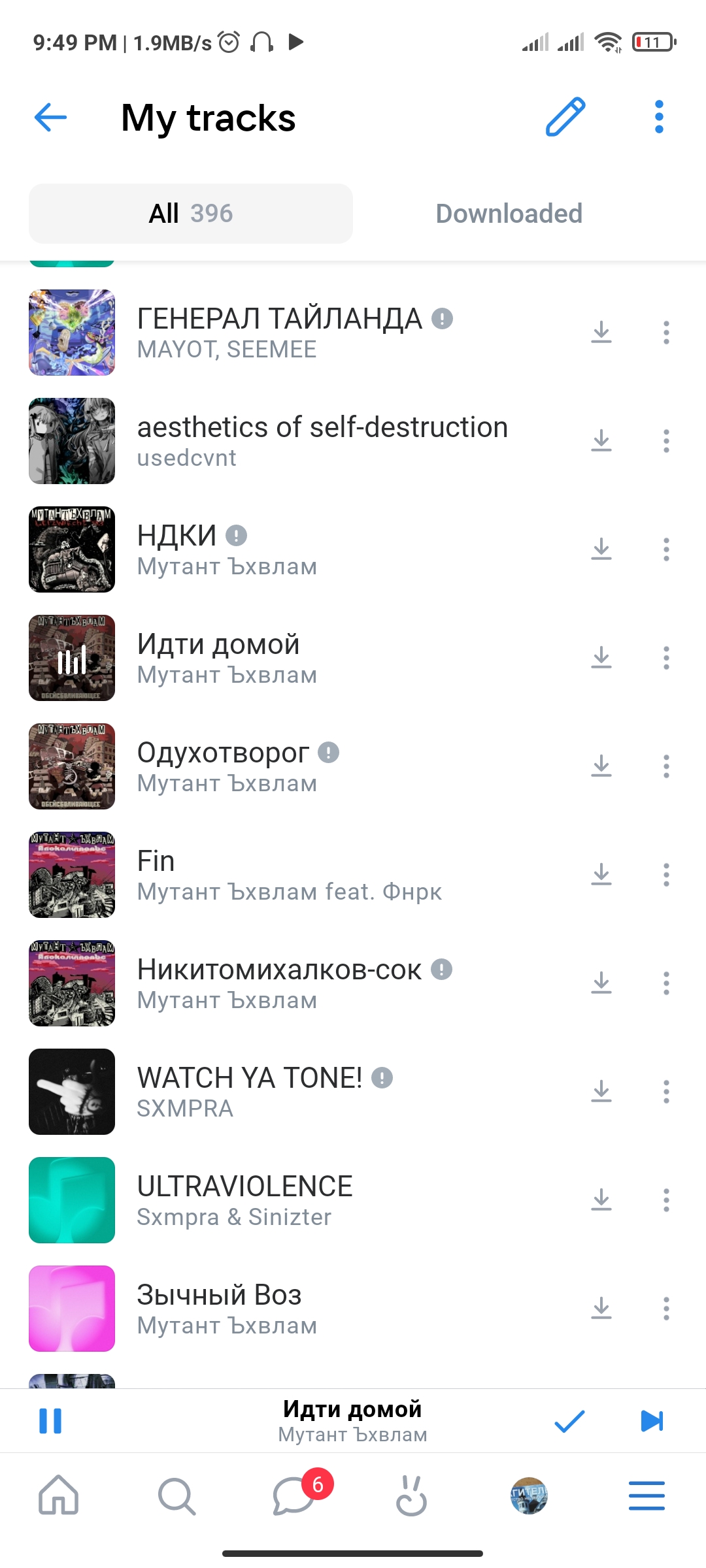The height and width of the screenshot is (1568, 706).
Task: Open more options for Никитомихалков-сок
Action: pos(666,983)
